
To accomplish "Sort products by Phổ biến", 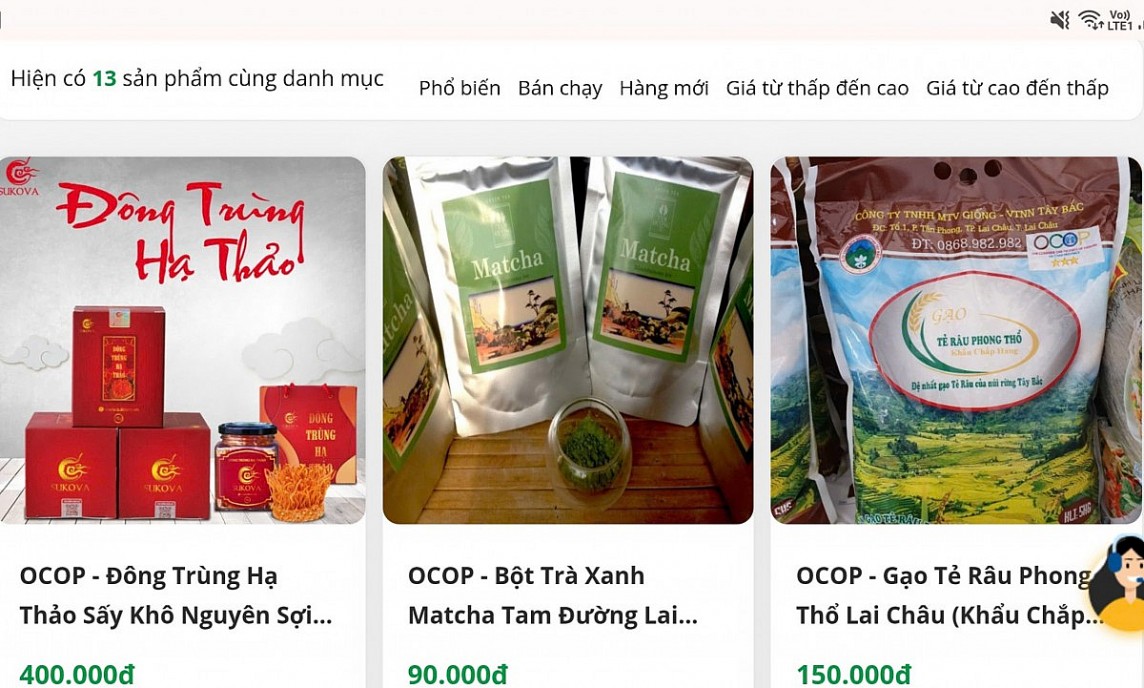I will pos(459,88).
